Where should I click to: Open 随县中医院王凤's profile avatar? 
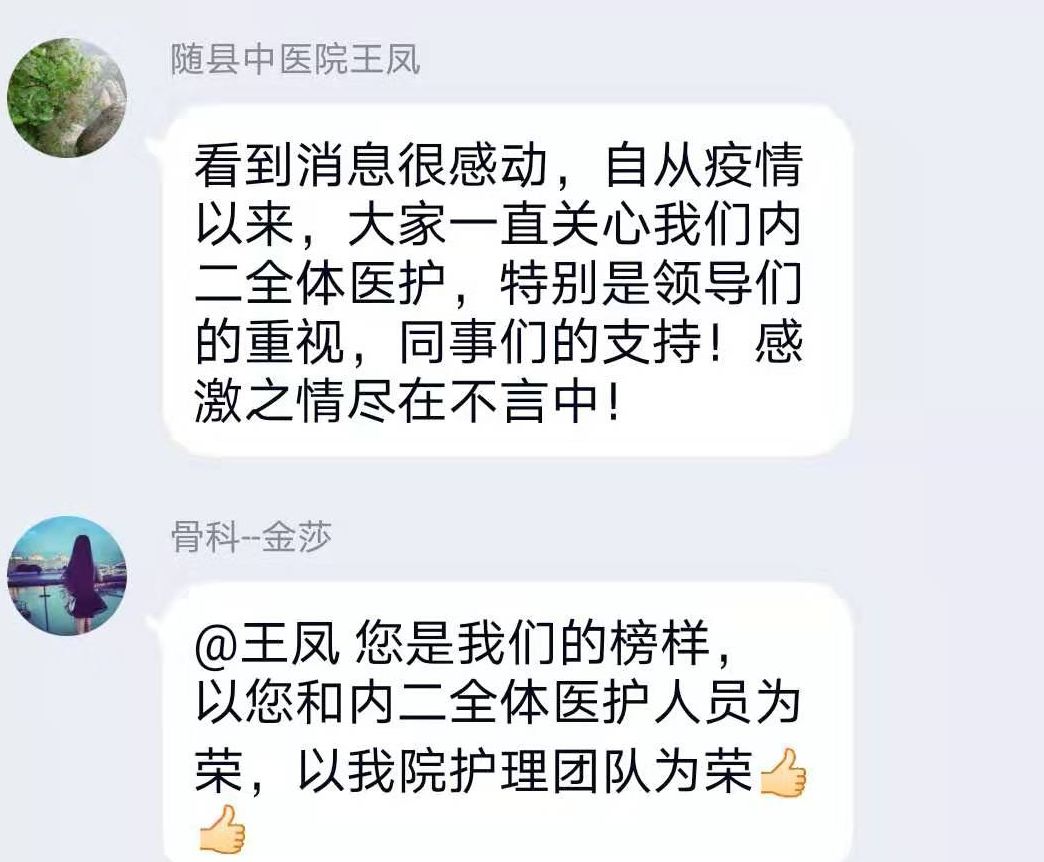[67, 97]
